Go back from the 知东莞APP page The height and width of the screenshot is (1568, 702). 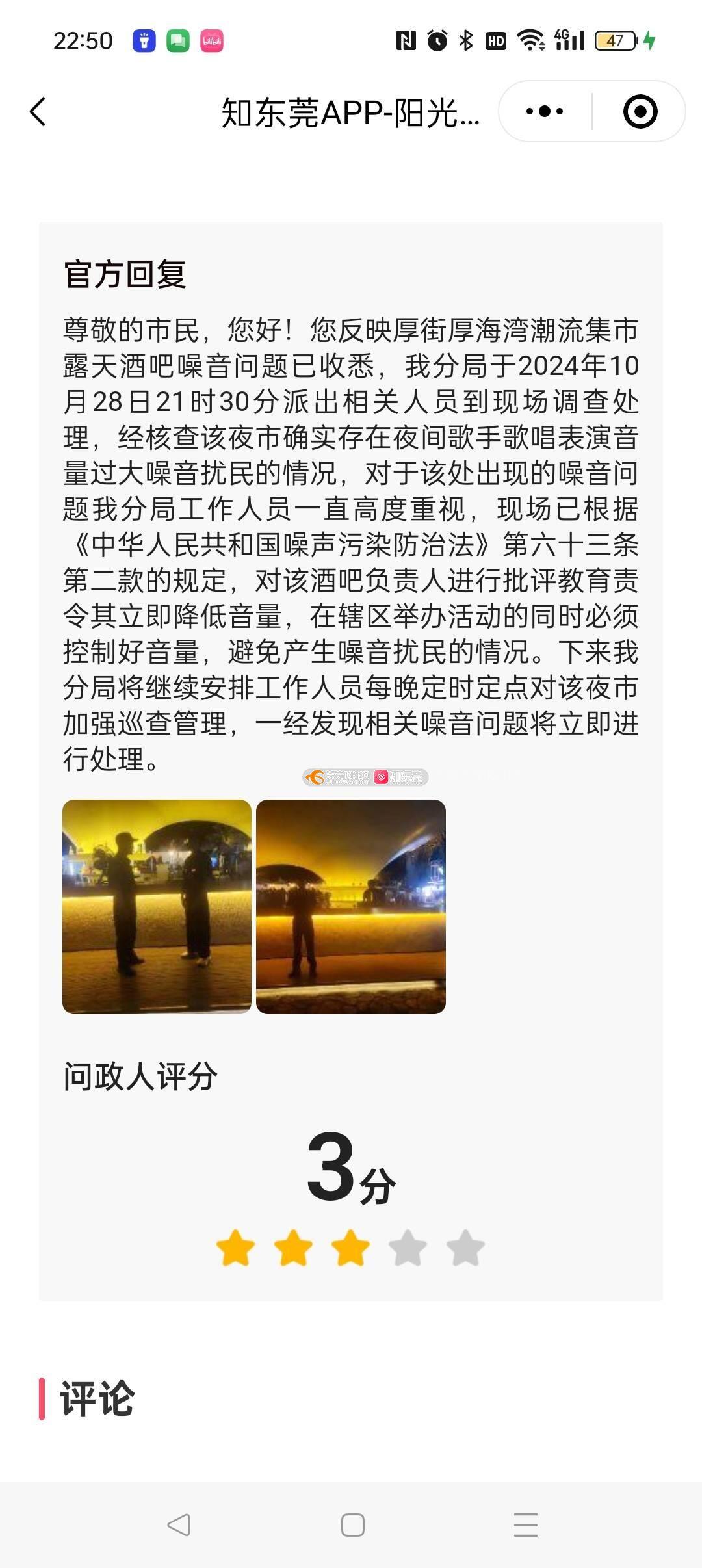pos(38,112)
